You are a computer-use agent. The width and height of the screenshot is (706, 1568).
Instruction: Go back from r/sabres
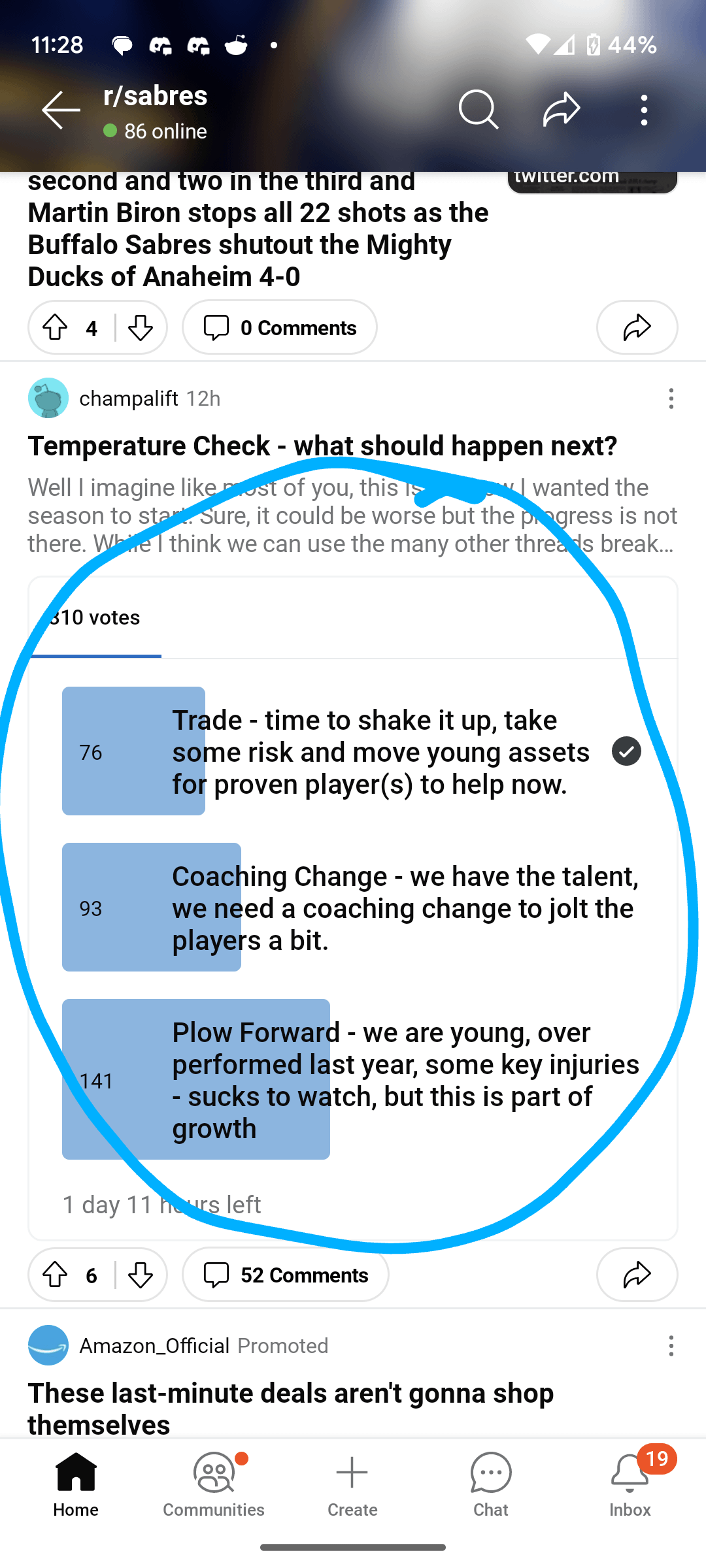tap(61, 110)
